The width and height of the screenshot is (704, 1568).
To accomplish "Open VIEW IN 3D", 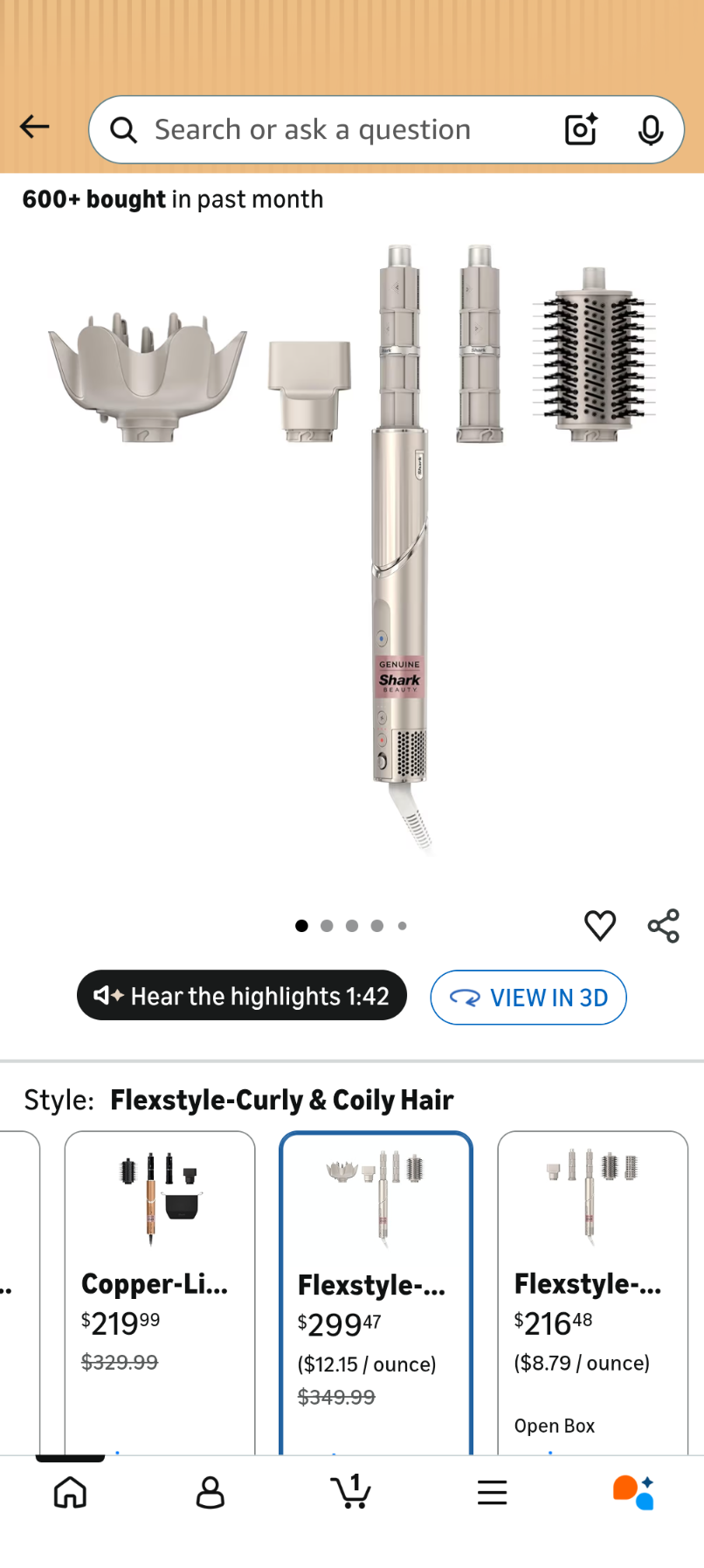I will click(x=528, y=998).
